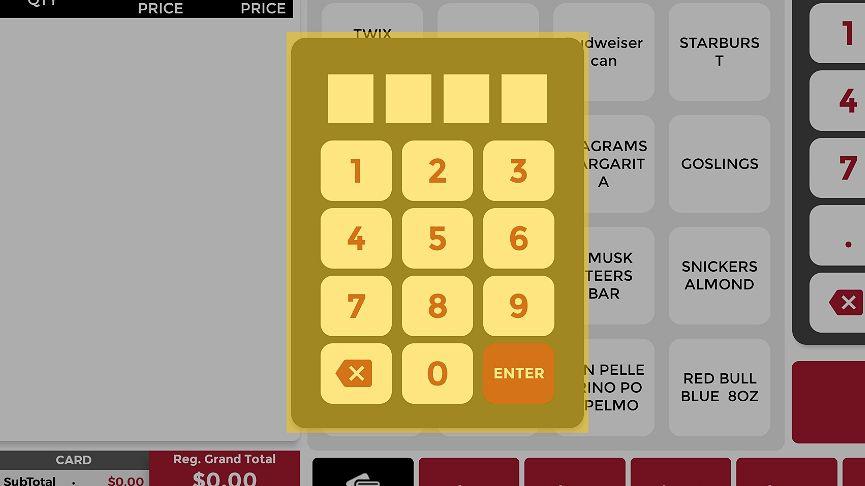Viewport: 865px width, 486px height.
Task: Confirm the PIN with the ENTER button
Action: coord(518,374)
